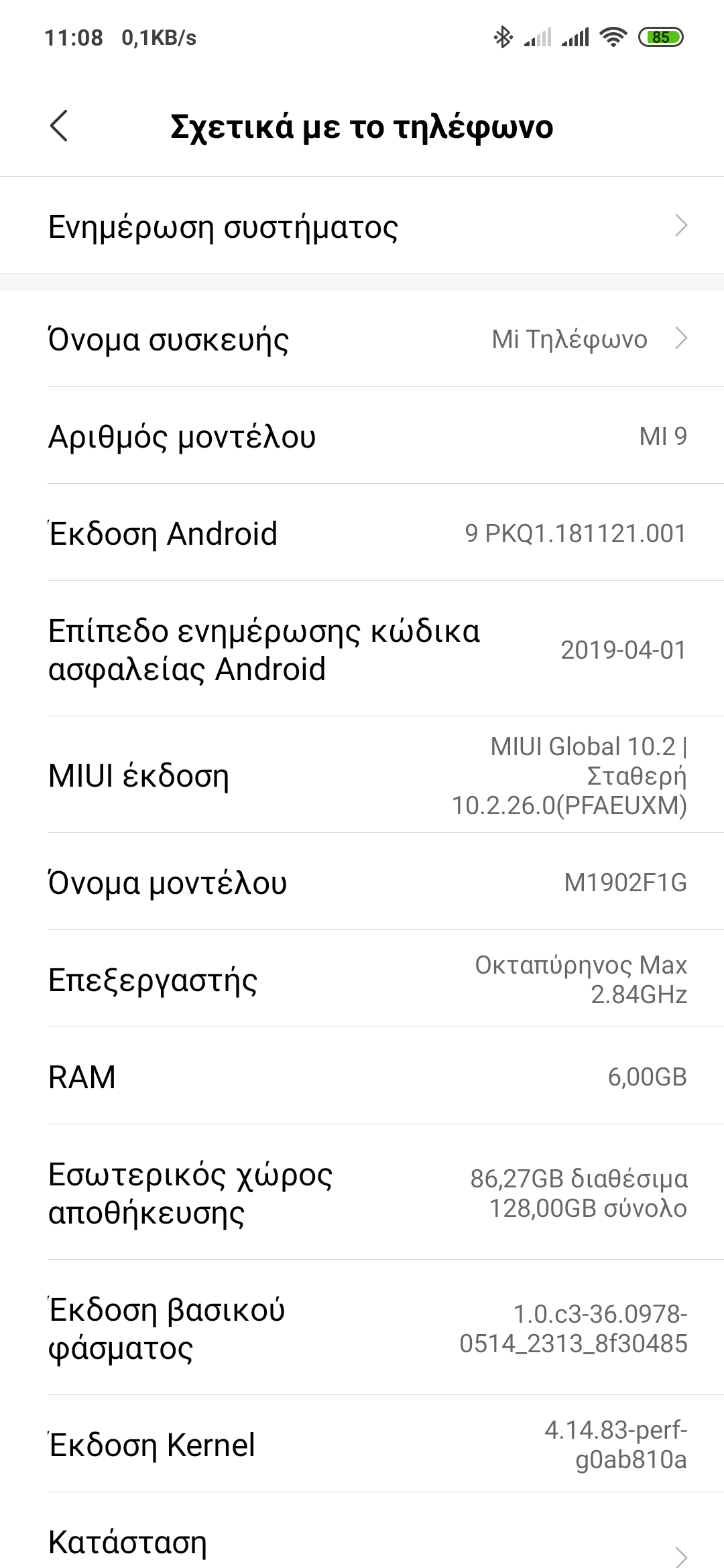The image size is (724, 1568).
Task: Select the Επεξεργαστής row
Action: (362, 979)
